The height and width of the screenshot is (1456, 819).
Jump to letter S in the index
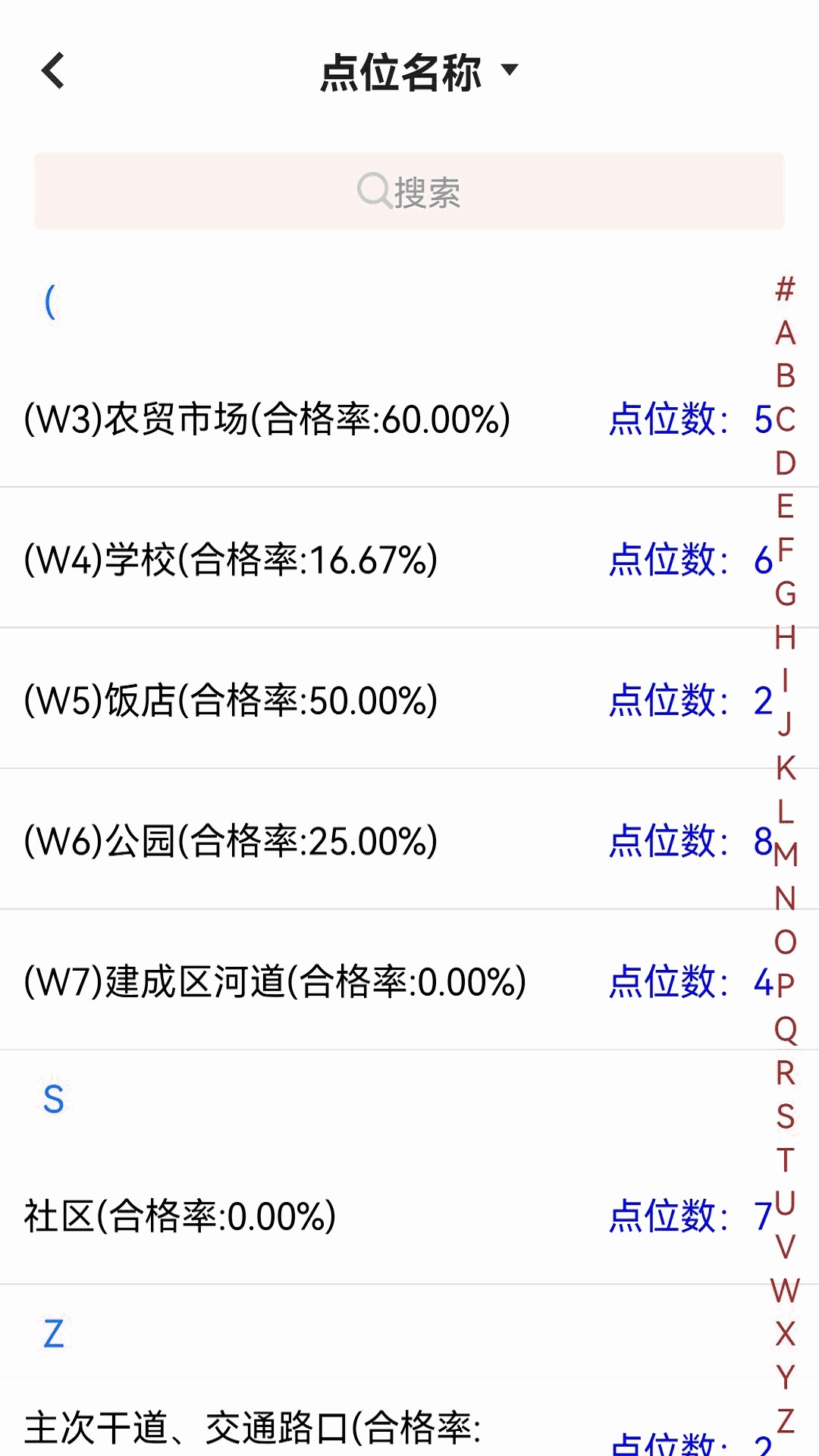(786, 1116)
